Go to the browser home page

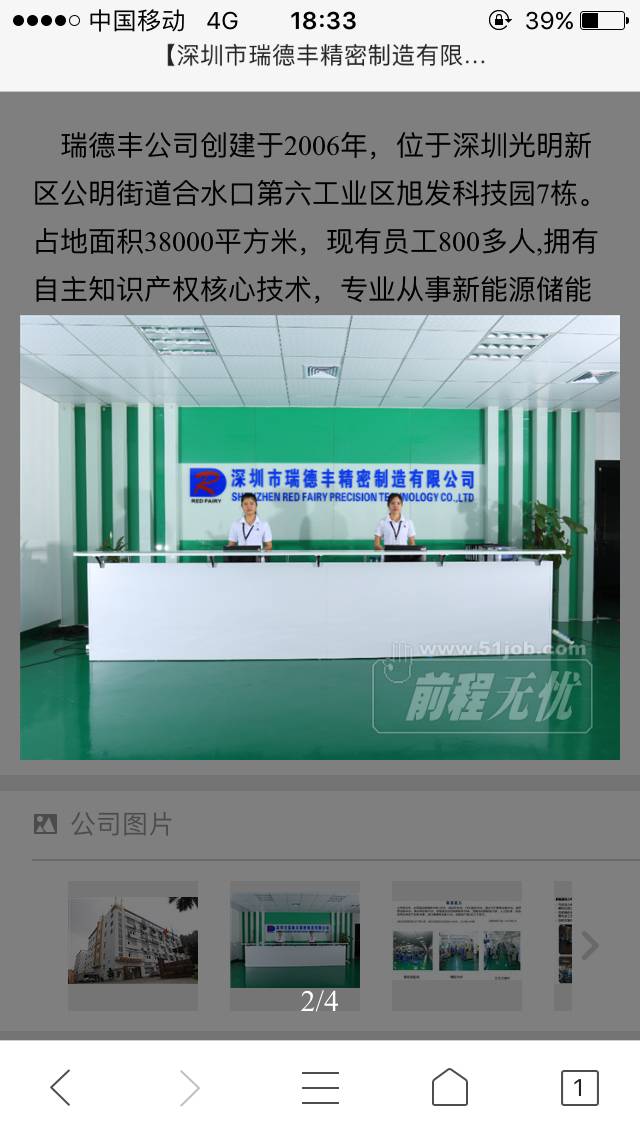click(449, 1087)
